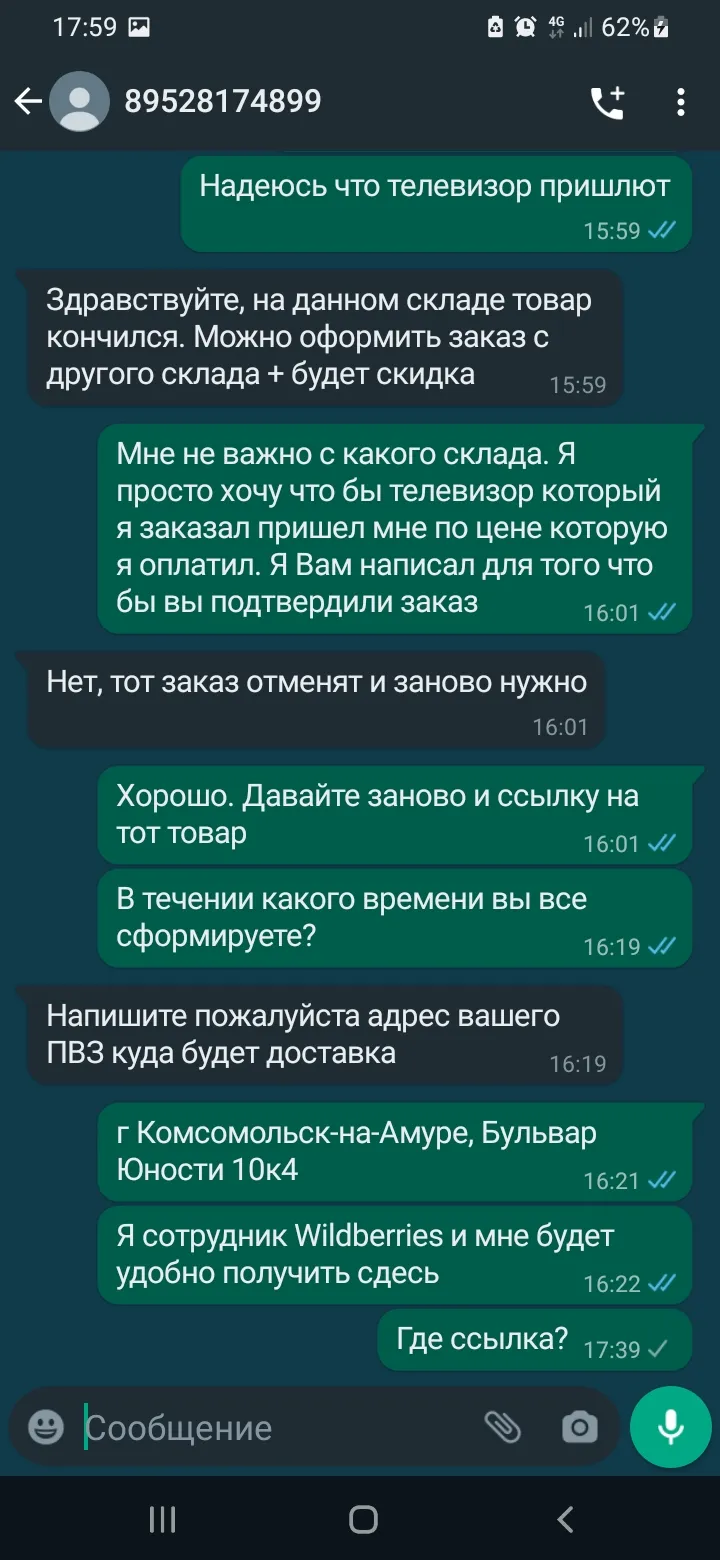Start a call with this contact
This screenshot has height=1560, width=720.
click(x=607, y=102)
